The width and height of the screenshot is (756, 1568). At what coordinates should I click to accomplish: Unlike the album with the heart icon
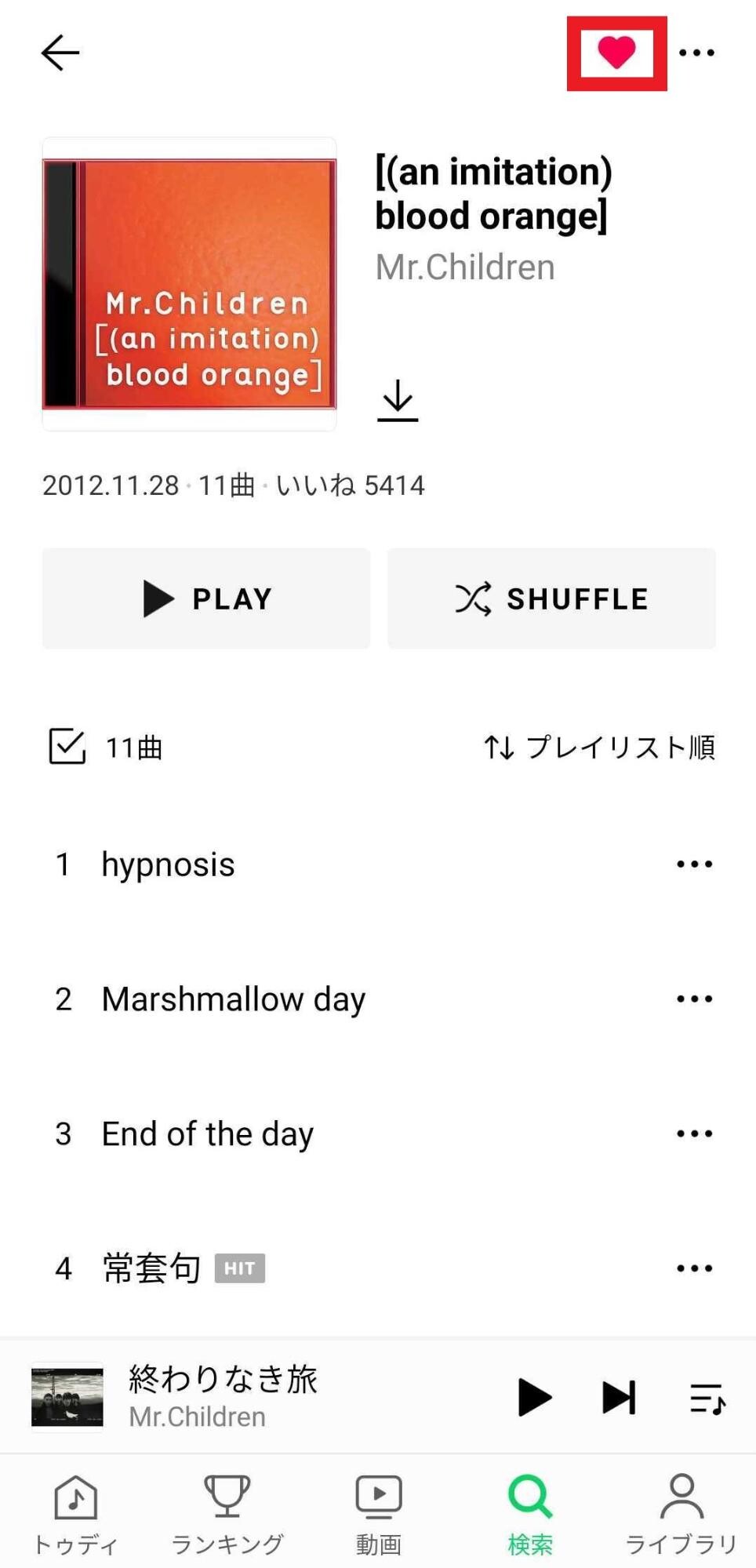click(617, 52)
